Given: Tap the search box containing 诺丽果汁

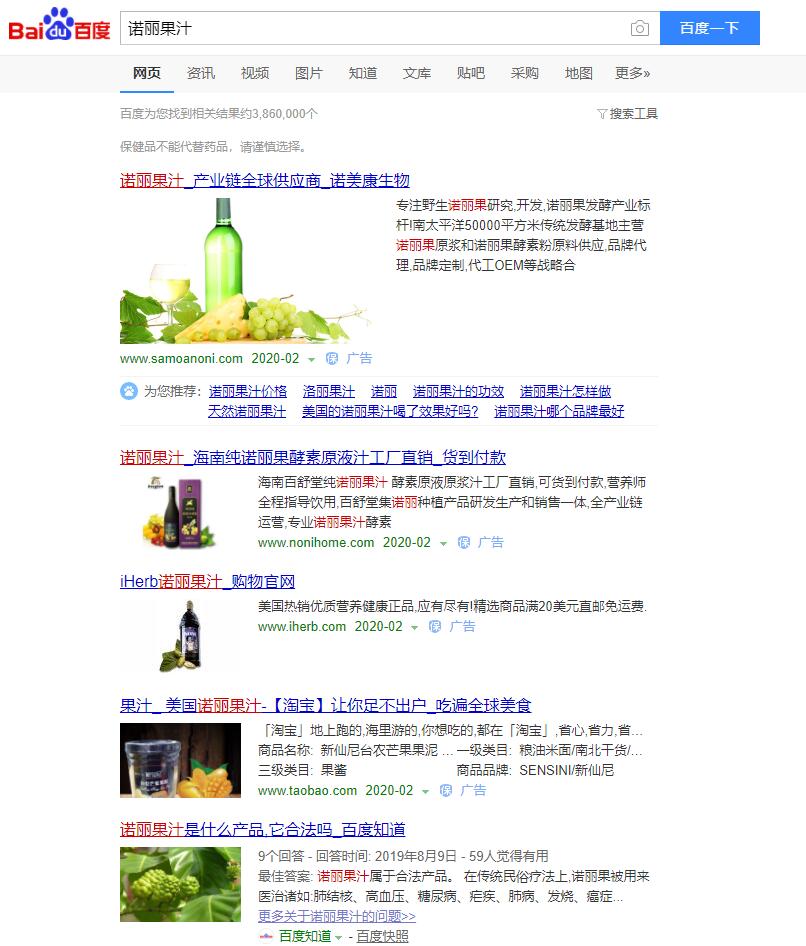Looking at the screenshot, I should (x=370, y=28).
